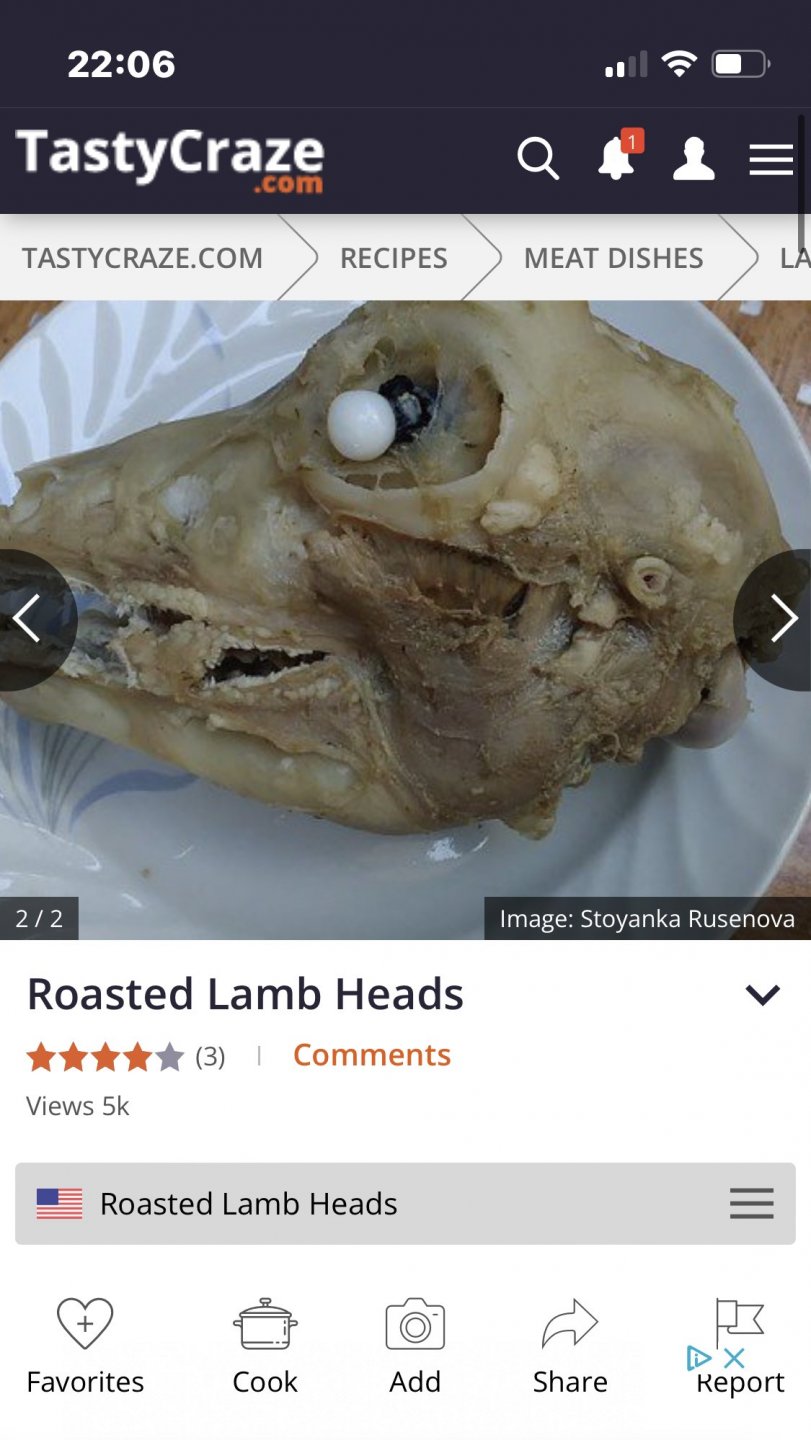Open the search magnifier icon
This screenshot has width=811, height=1440.
[537, 159]
